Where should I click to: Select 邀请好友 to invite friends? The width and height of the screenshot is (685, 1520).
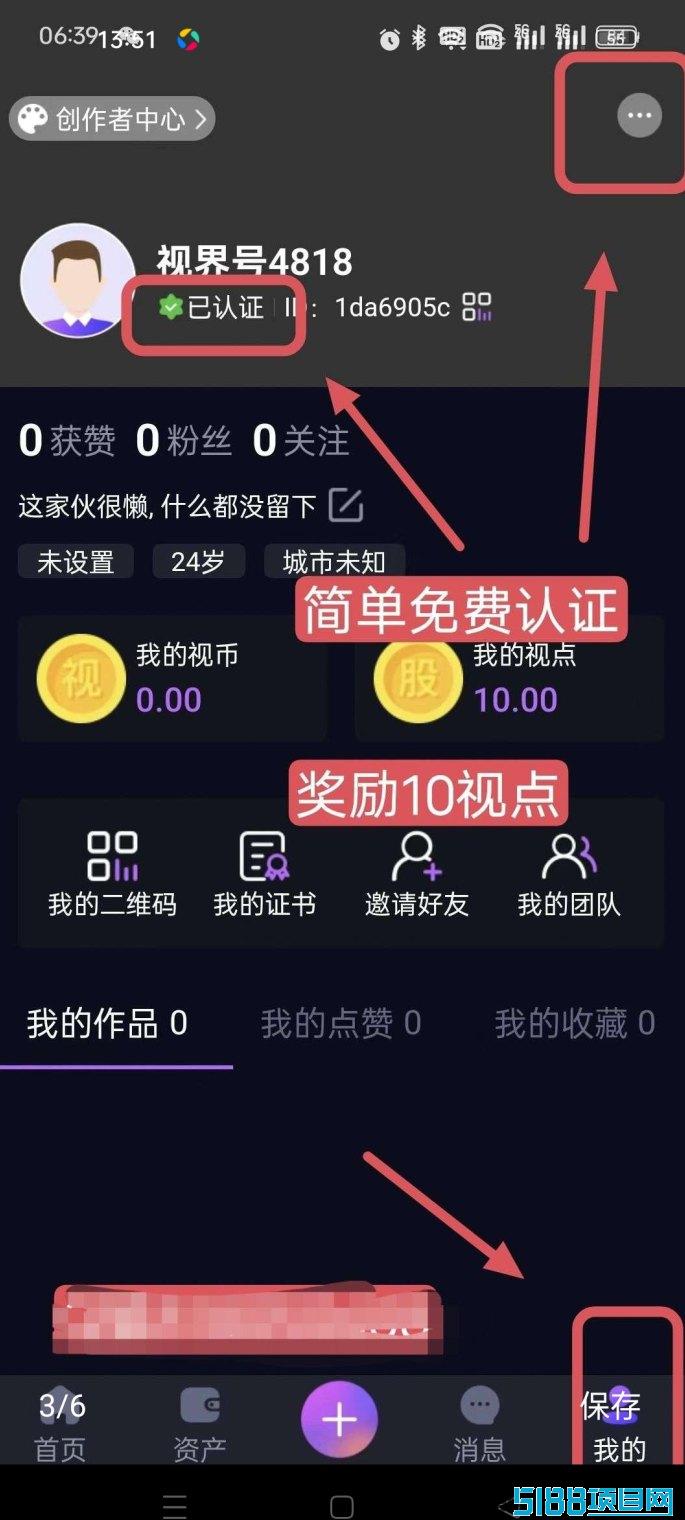tap(417, 874)
